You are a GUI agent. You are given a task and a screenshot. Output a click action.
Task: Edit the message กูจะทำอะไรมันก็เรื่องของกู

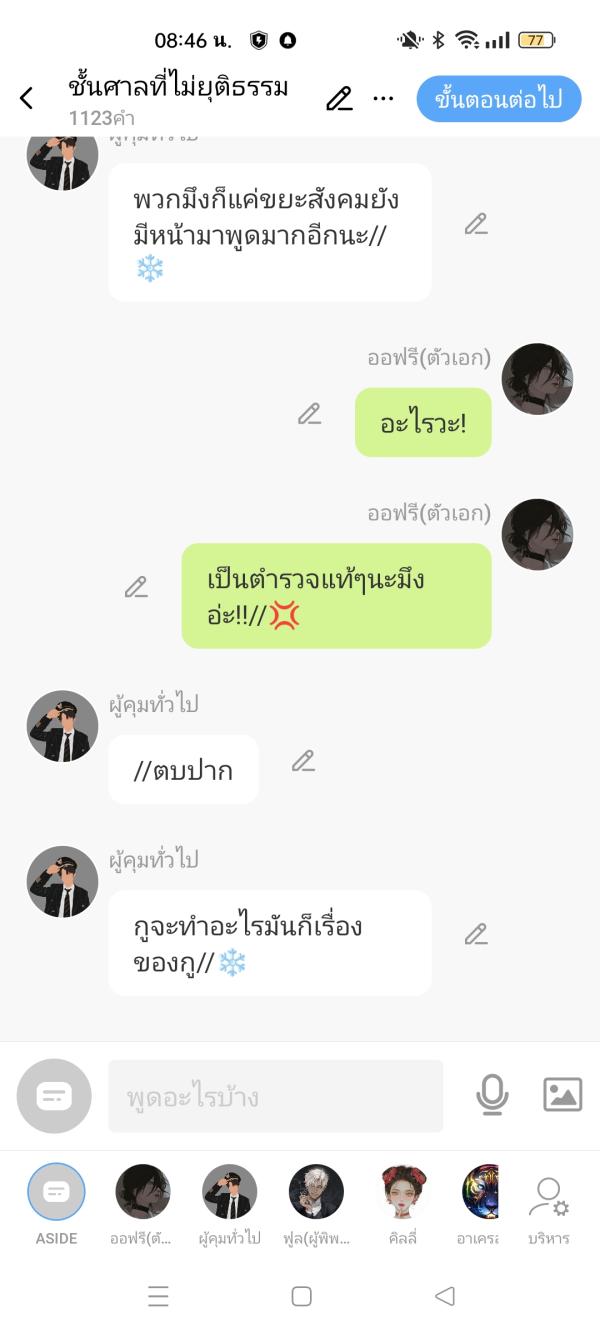pos(476,935)
